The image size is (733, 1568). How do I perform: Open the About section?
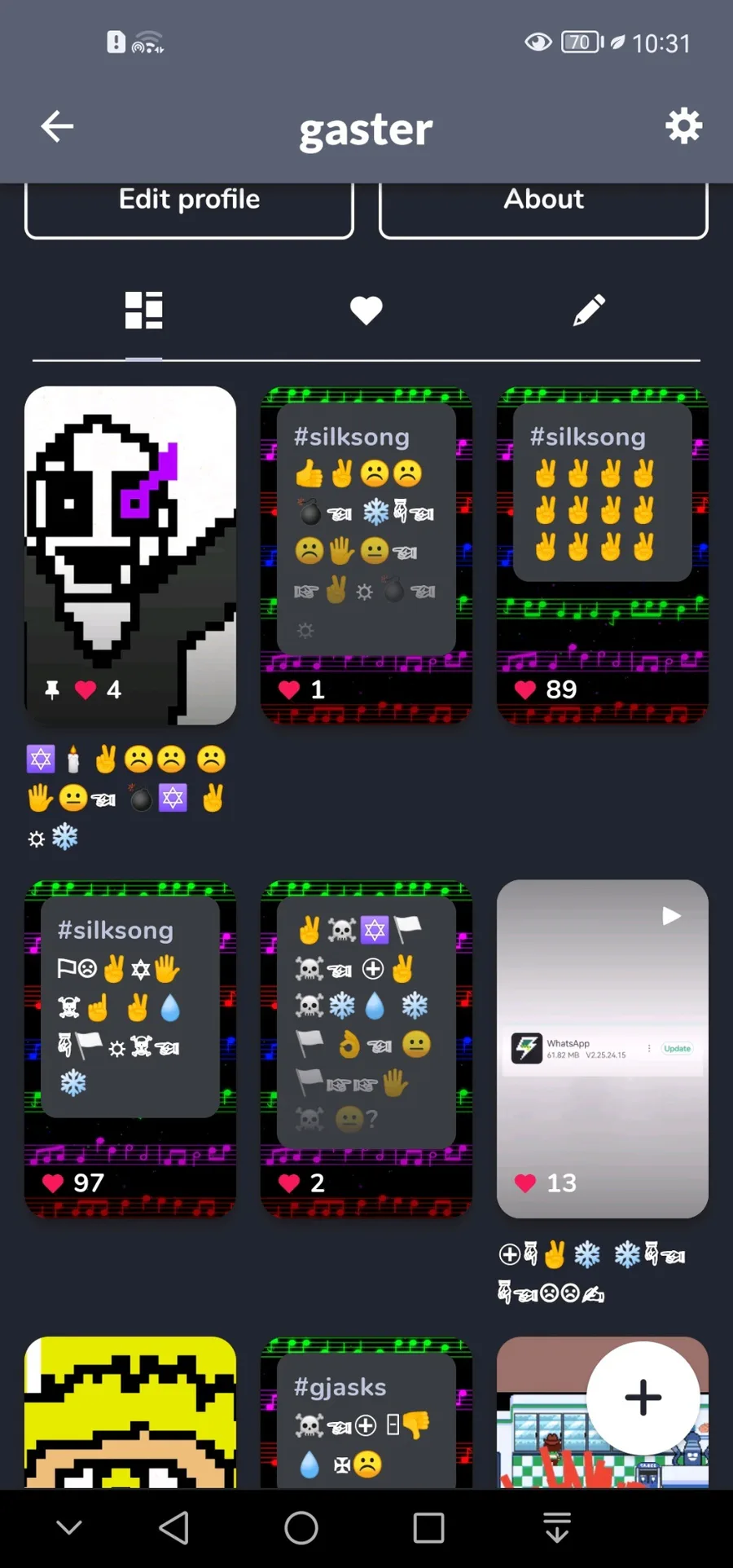[x=543, y=210]
